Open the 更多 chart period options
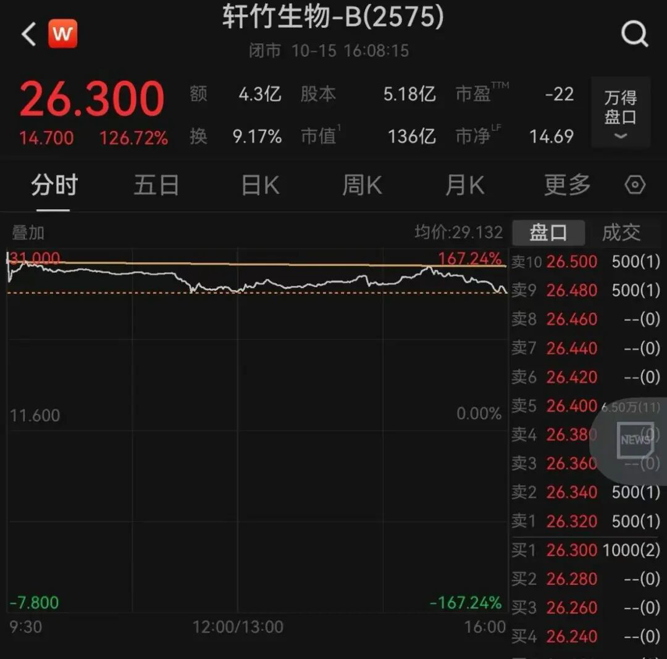Viewport: 667px width, 659px height. tap(567, 185)
